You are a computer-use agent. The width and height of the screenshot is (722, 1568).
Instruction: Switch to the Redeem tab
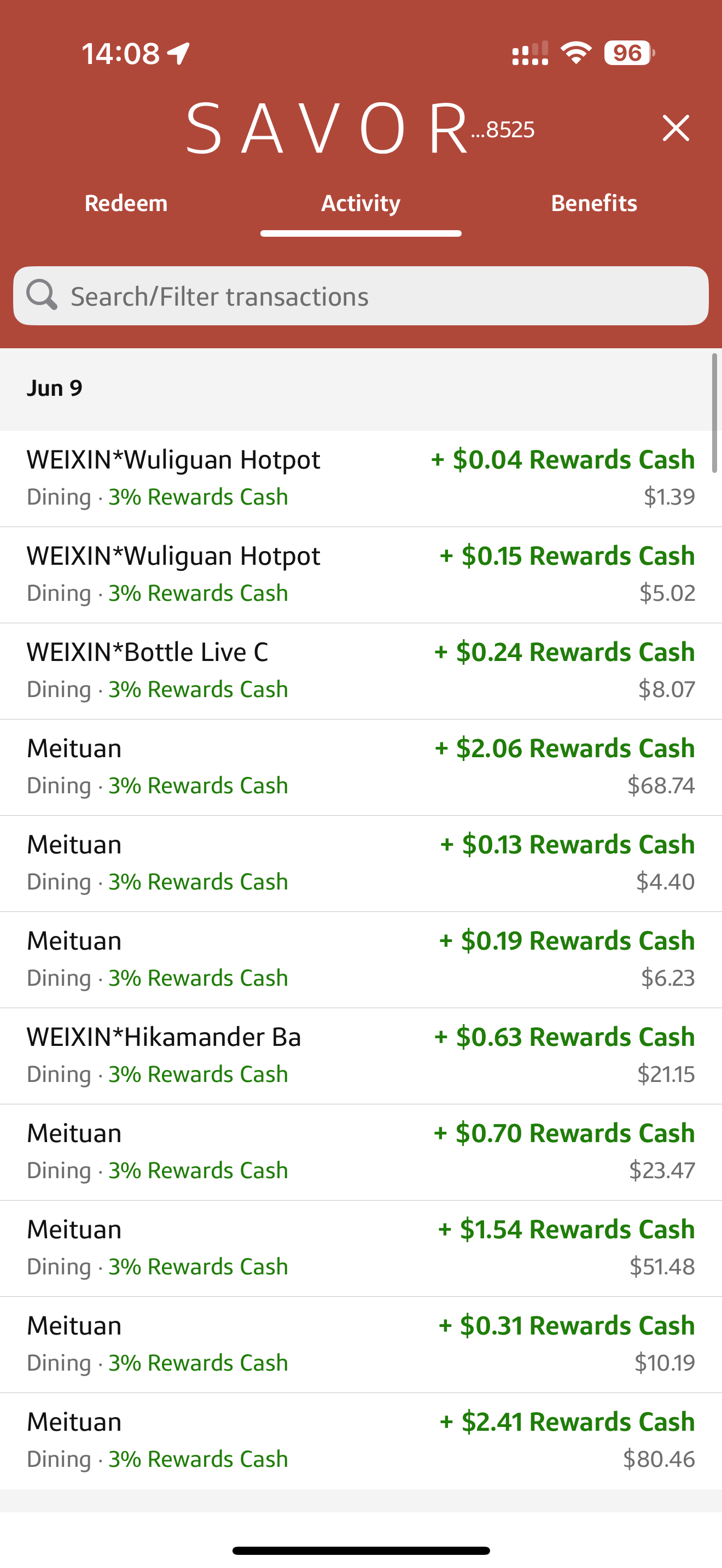pyautogui.click(x=126, y=203)
